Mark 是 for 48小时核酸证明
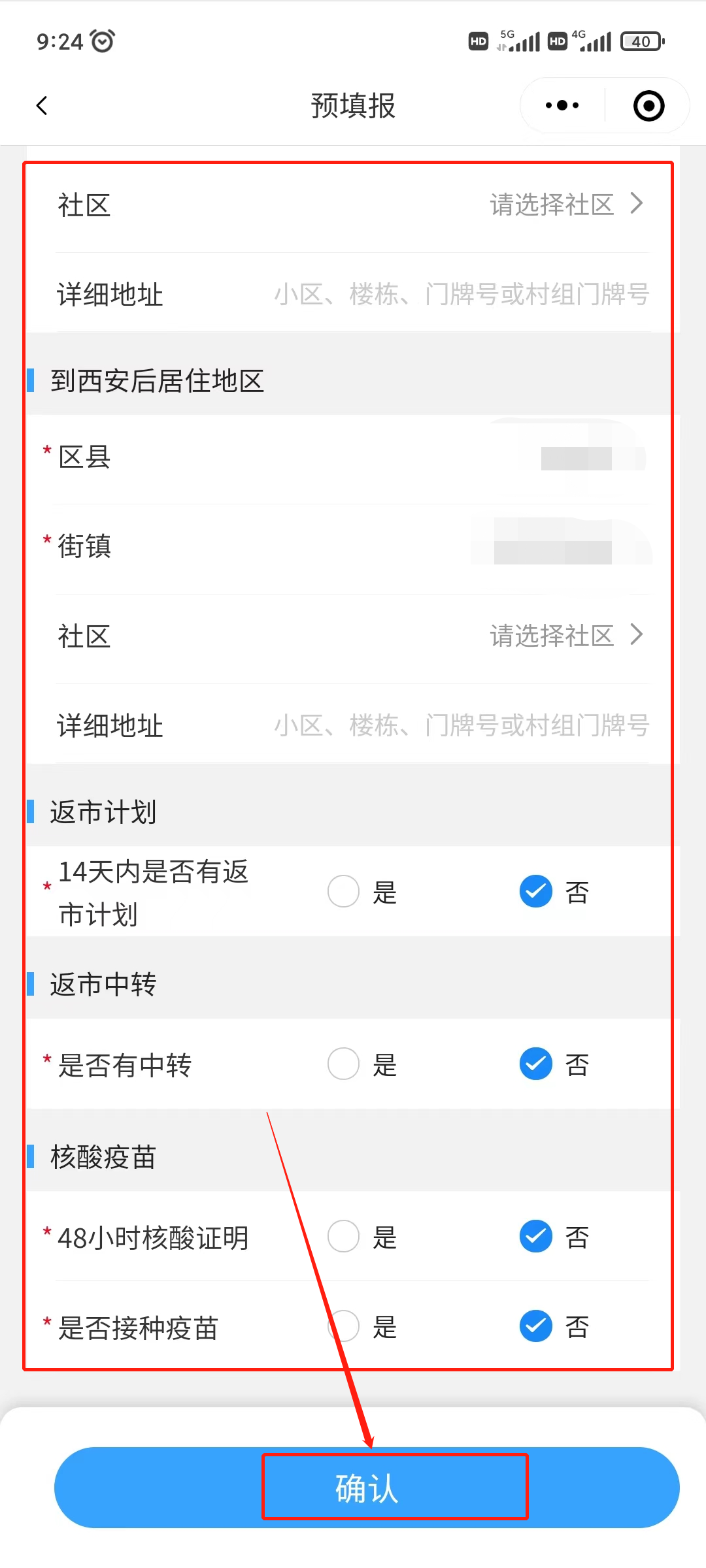The width and height of the screenshot is (706, 1568). [344, 1237]
